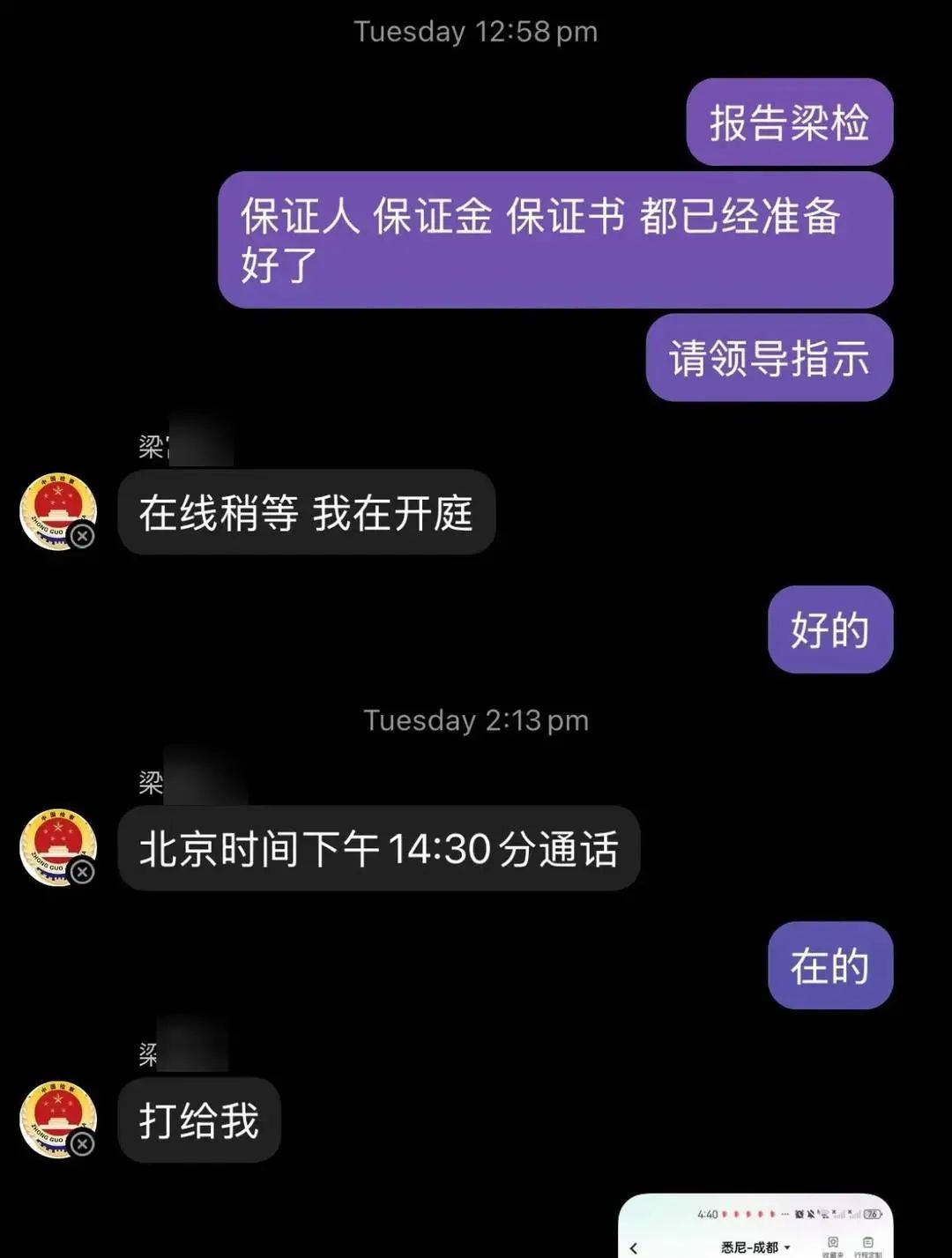Open the 悉尼-成都 route dropdown arrow
The width and height of the screenshot is (952, 1258).
click(787, 1247)
